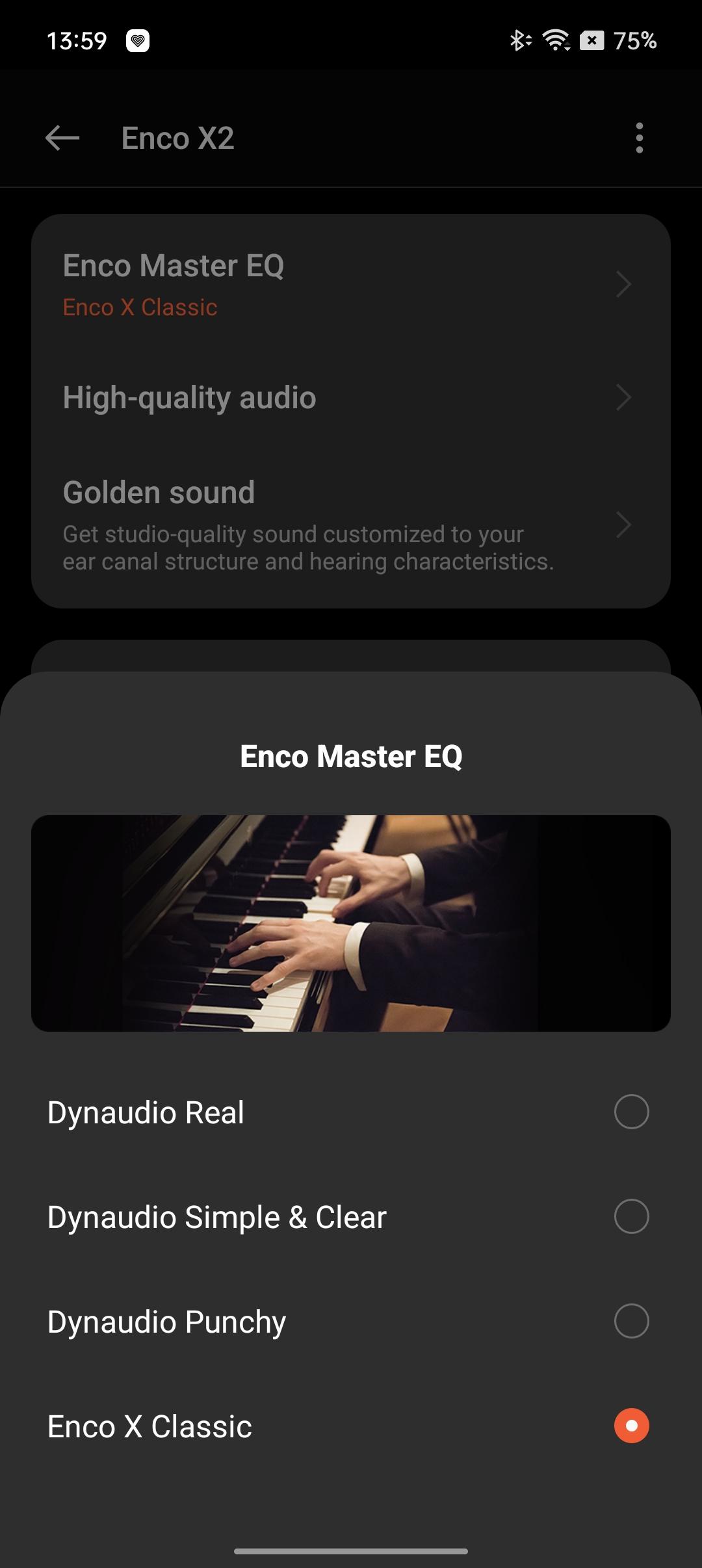Go back from Enco X2 page
Image resolution: width=702 pixels, height=1568 pixels.
[62, 138]
